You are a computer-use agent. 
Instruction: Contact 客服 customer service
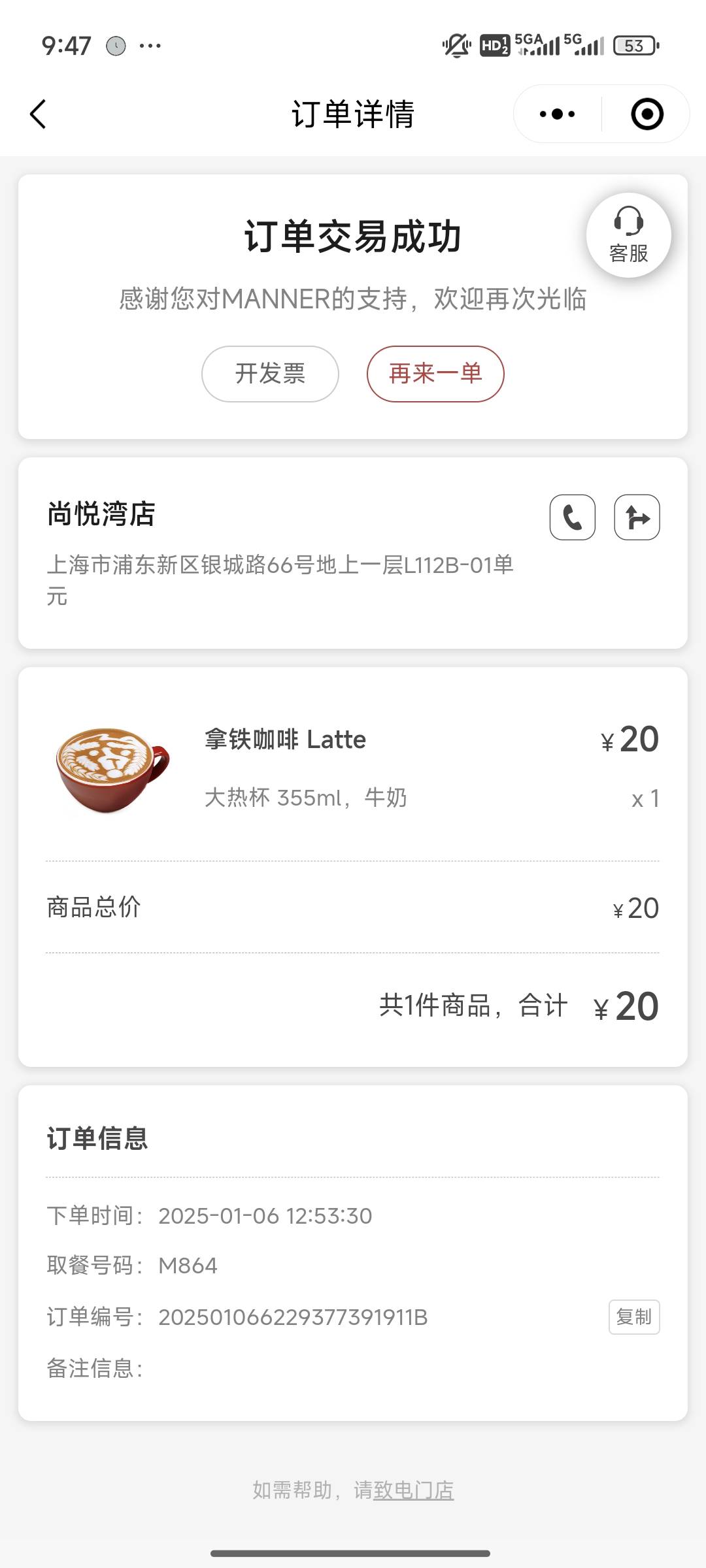pos(629,235)
